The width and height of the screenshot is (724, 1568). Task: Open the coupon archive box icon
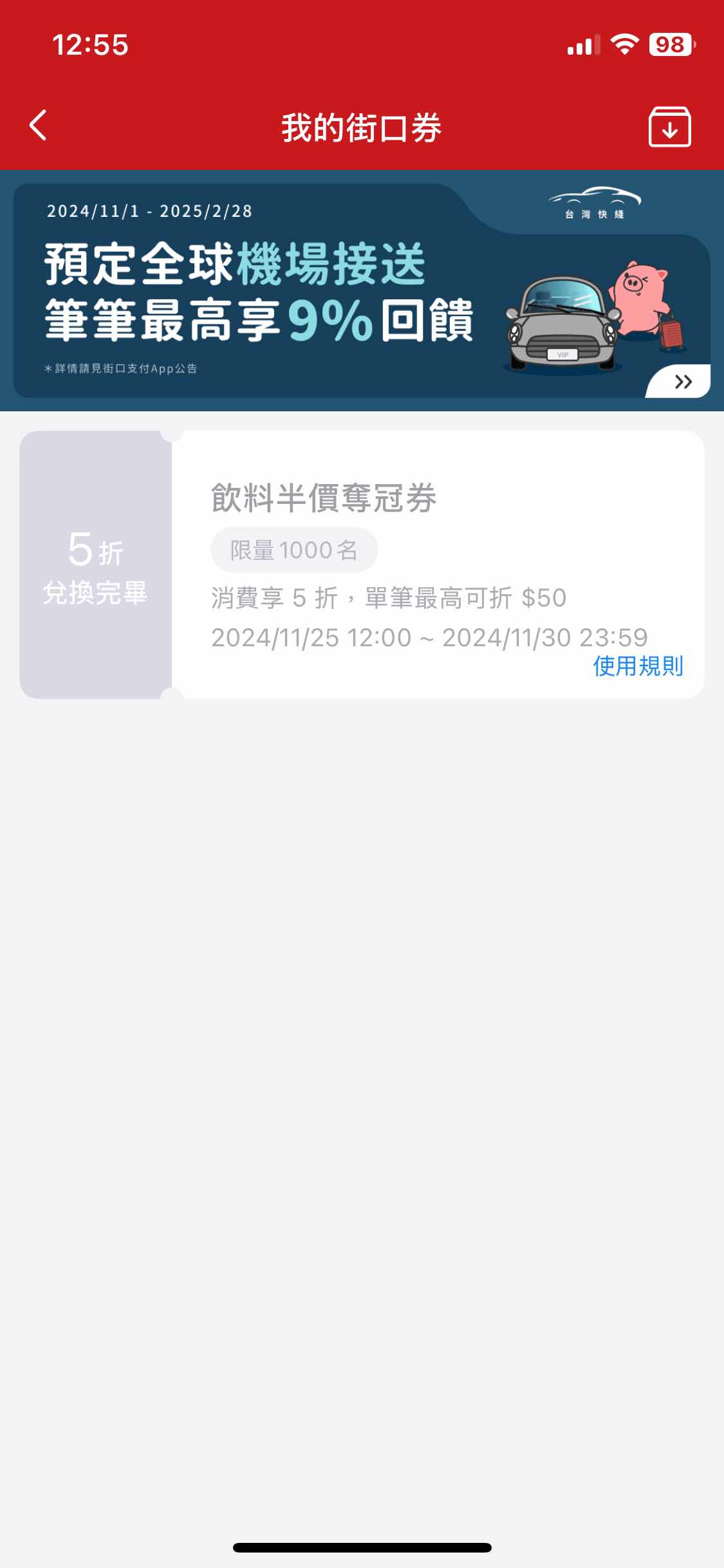(669, 127)
